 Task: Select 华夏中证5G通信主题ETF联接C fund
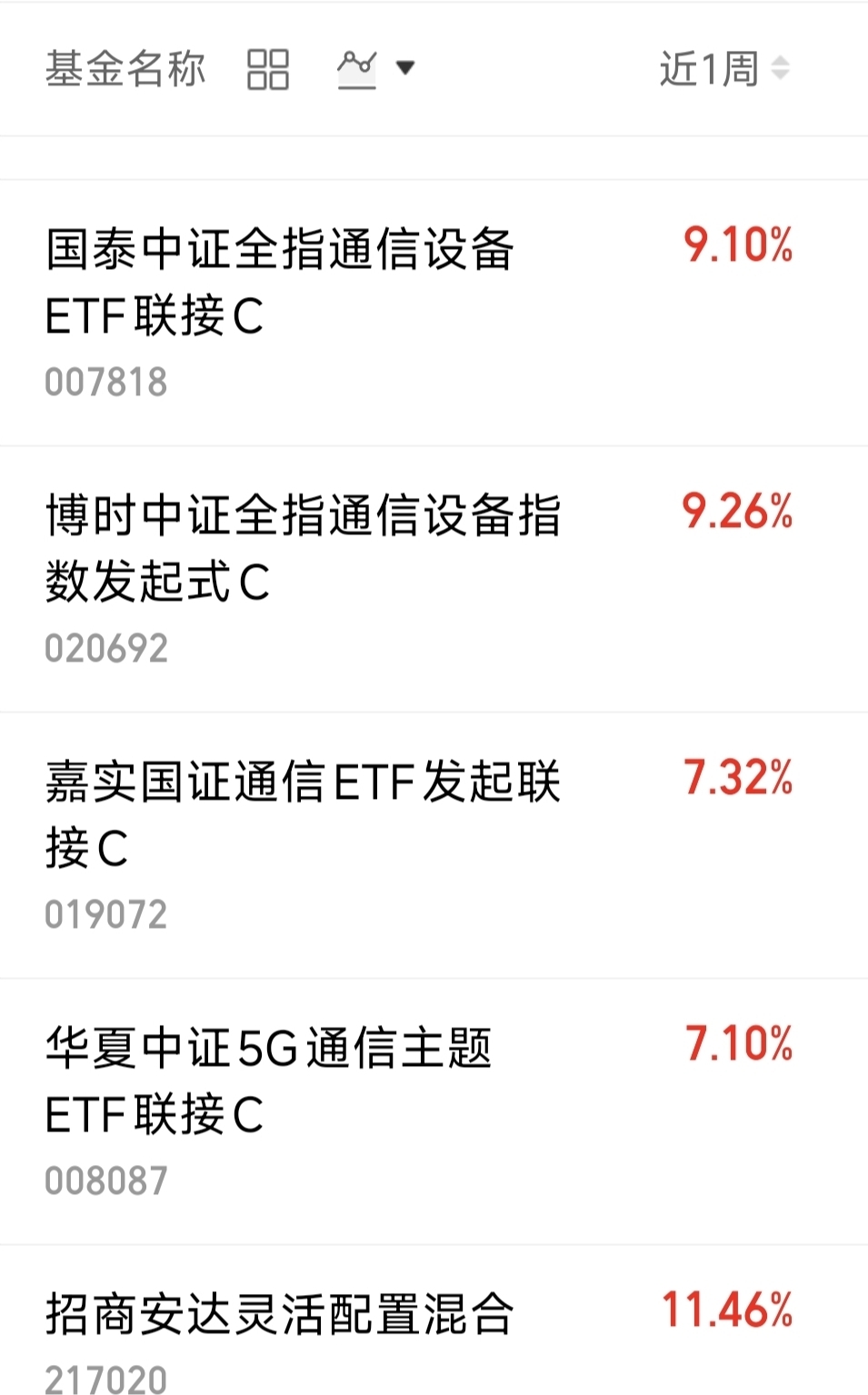[x=269, y=1081]
